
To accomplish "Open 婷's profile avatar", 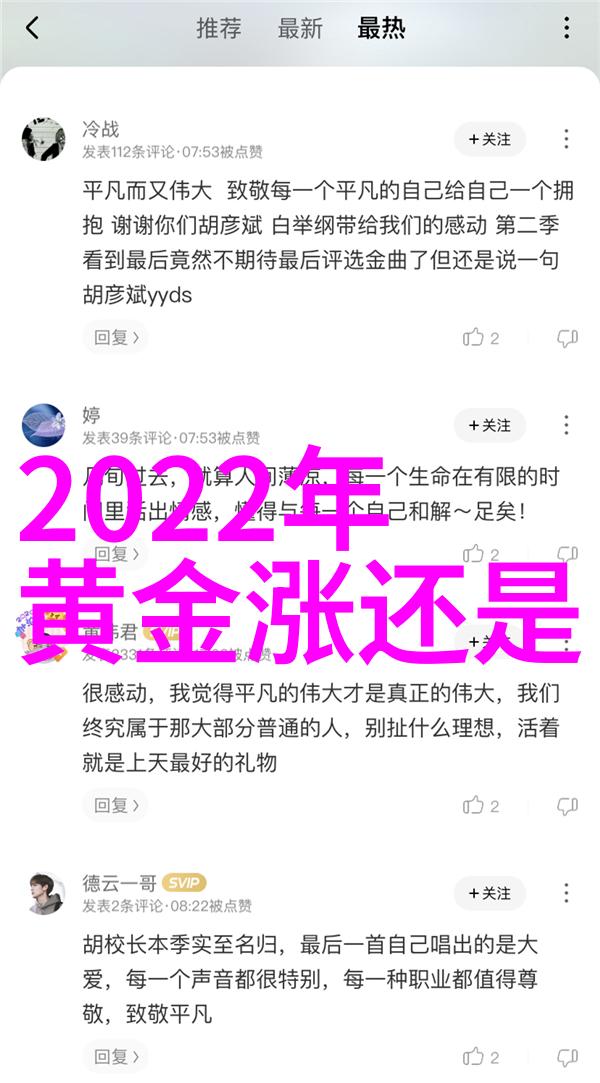I will tap(43, 426).
